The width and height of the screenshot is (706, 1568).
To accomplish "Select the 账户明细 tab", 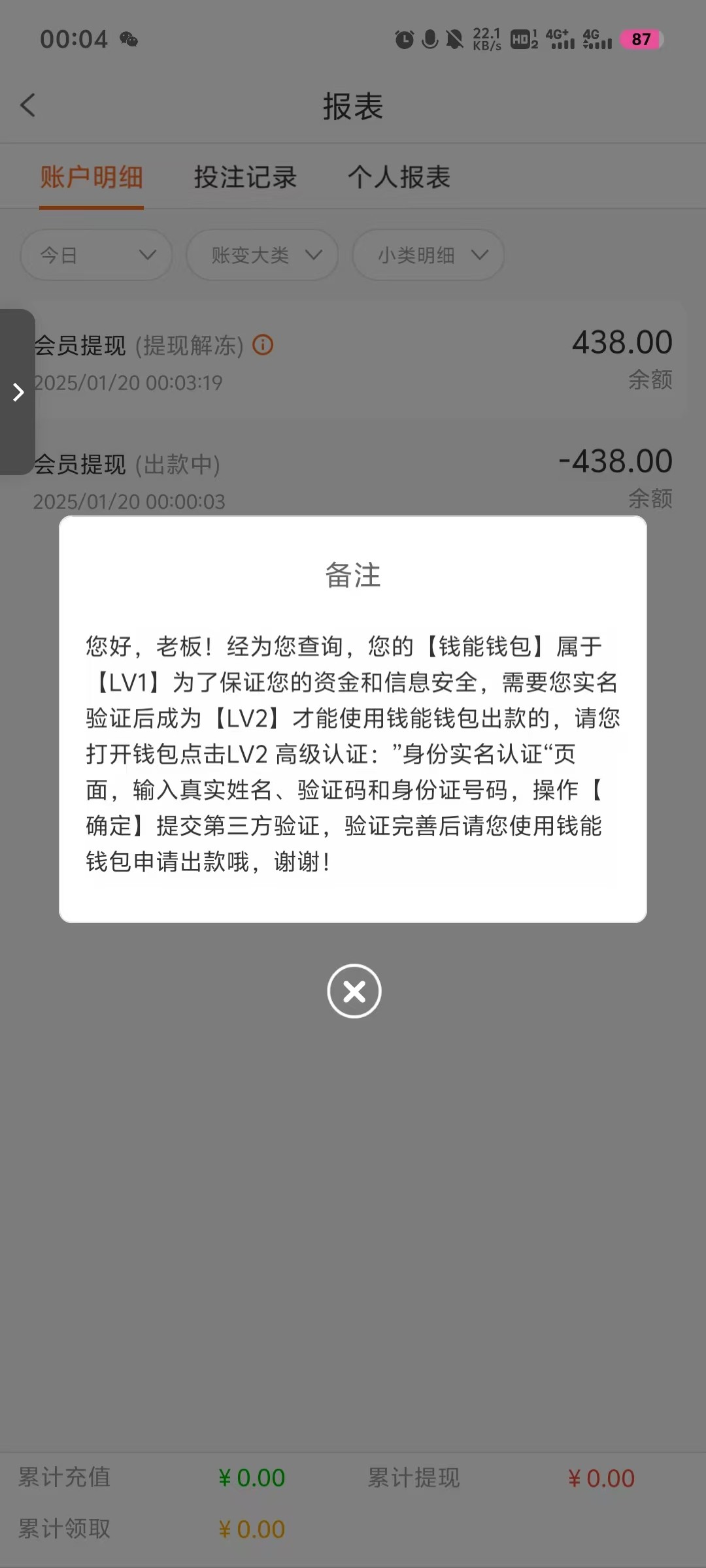I will tap(92, 177).
